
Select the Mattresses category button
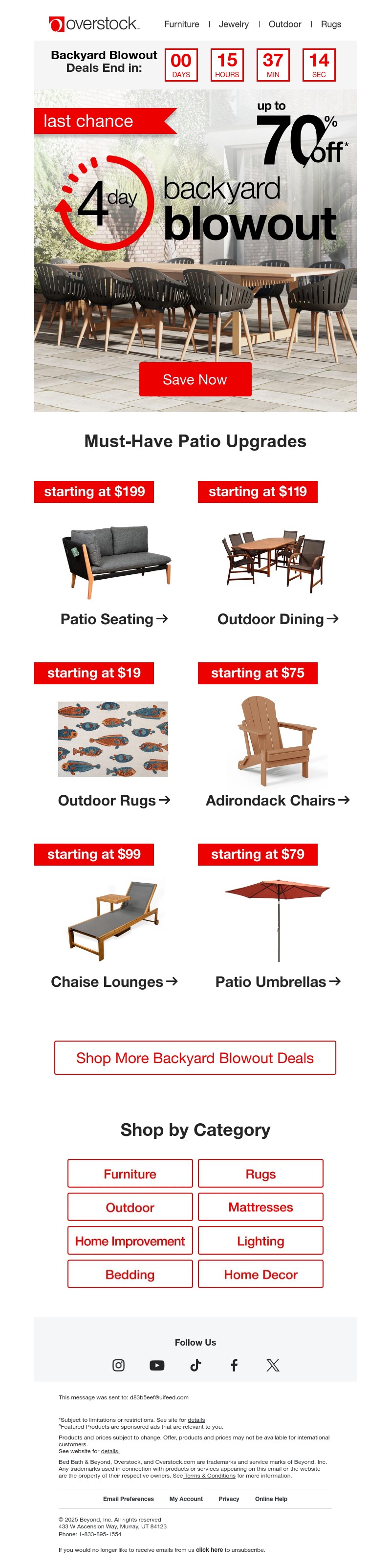pyautogui.click(x=261, y=1207)
